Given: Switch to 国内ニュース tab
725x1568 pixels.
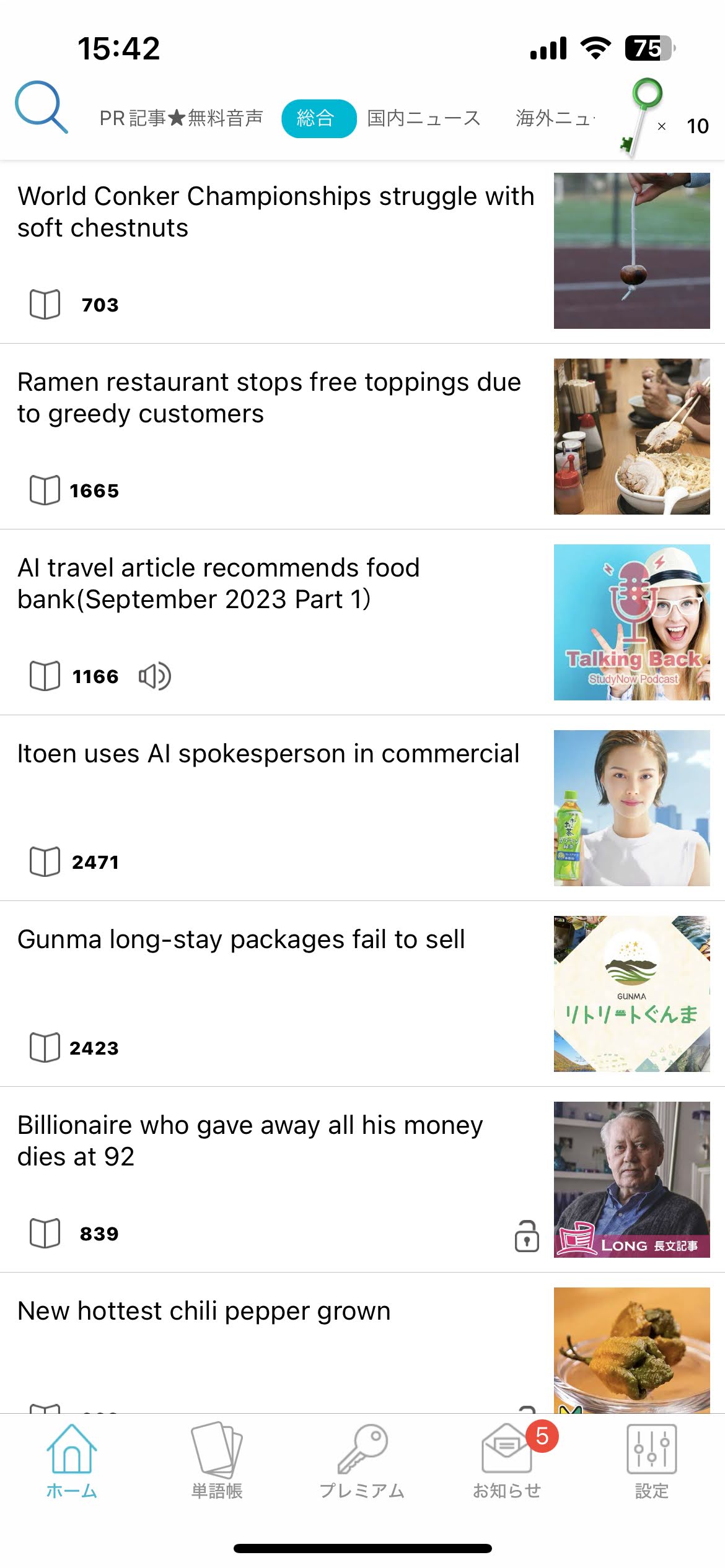Looking at the screenshot, I should pos(424,118).
